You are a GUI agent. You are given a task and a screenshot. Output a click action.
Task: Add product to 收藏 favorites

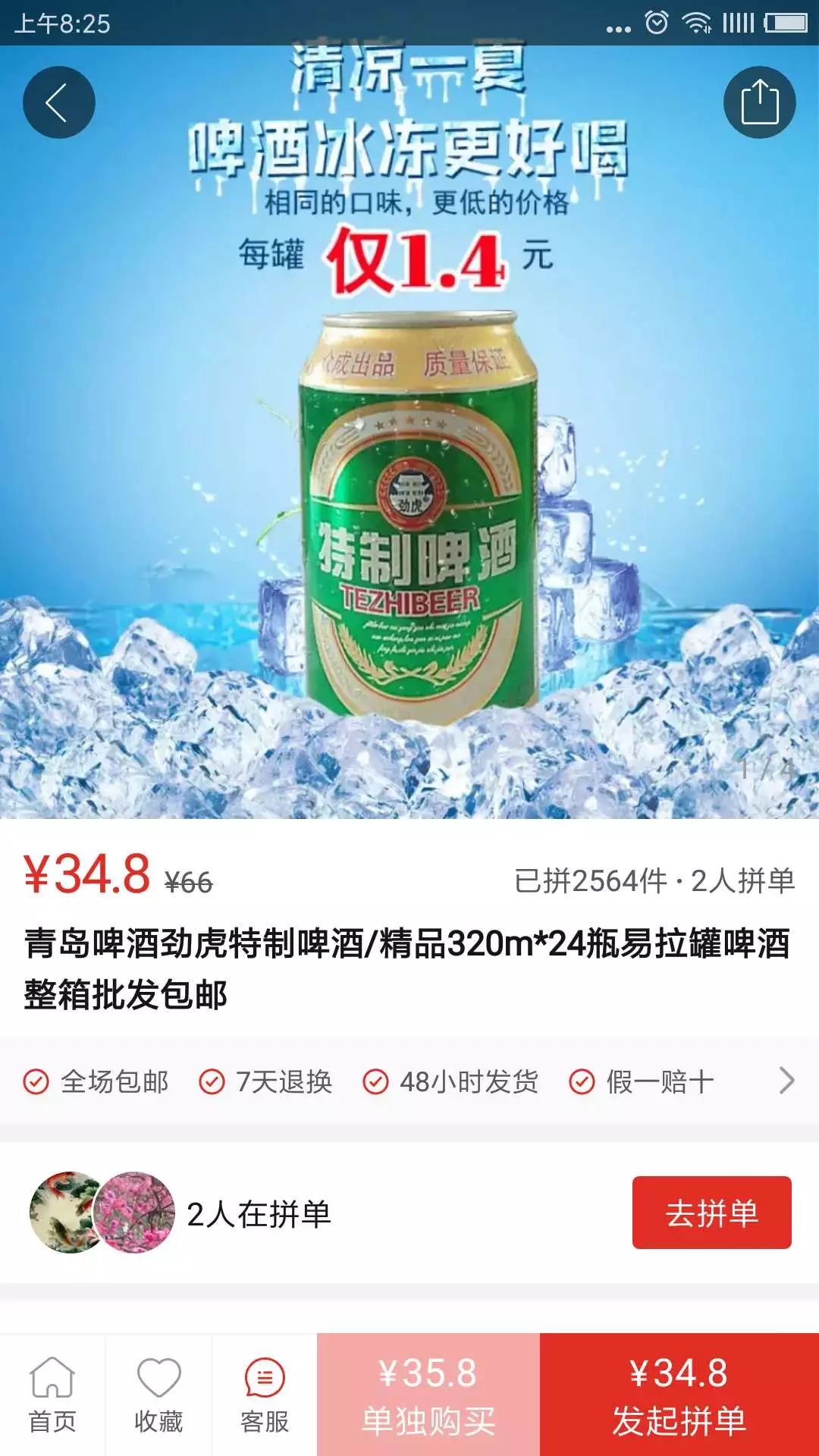point(158,1395)
